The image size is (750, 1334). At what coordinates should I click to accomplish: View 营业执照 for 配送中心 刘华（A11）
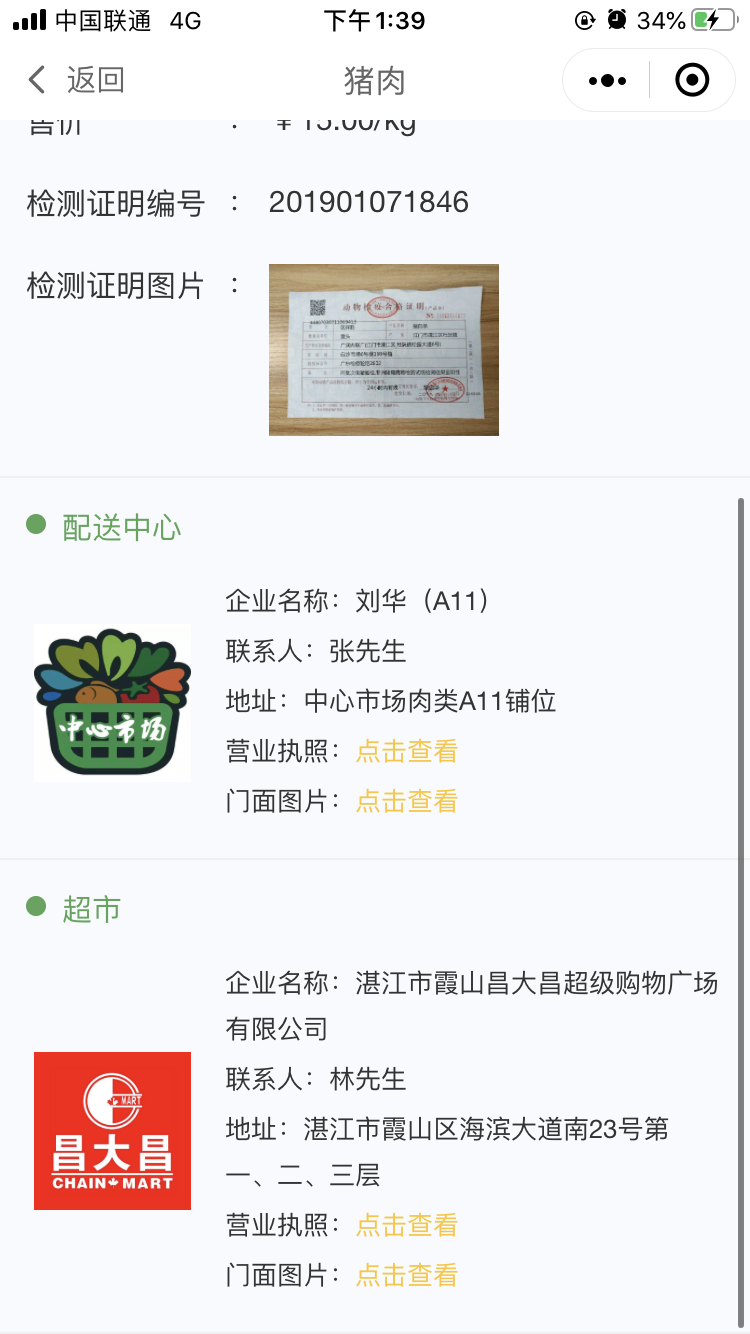(406, 751)
